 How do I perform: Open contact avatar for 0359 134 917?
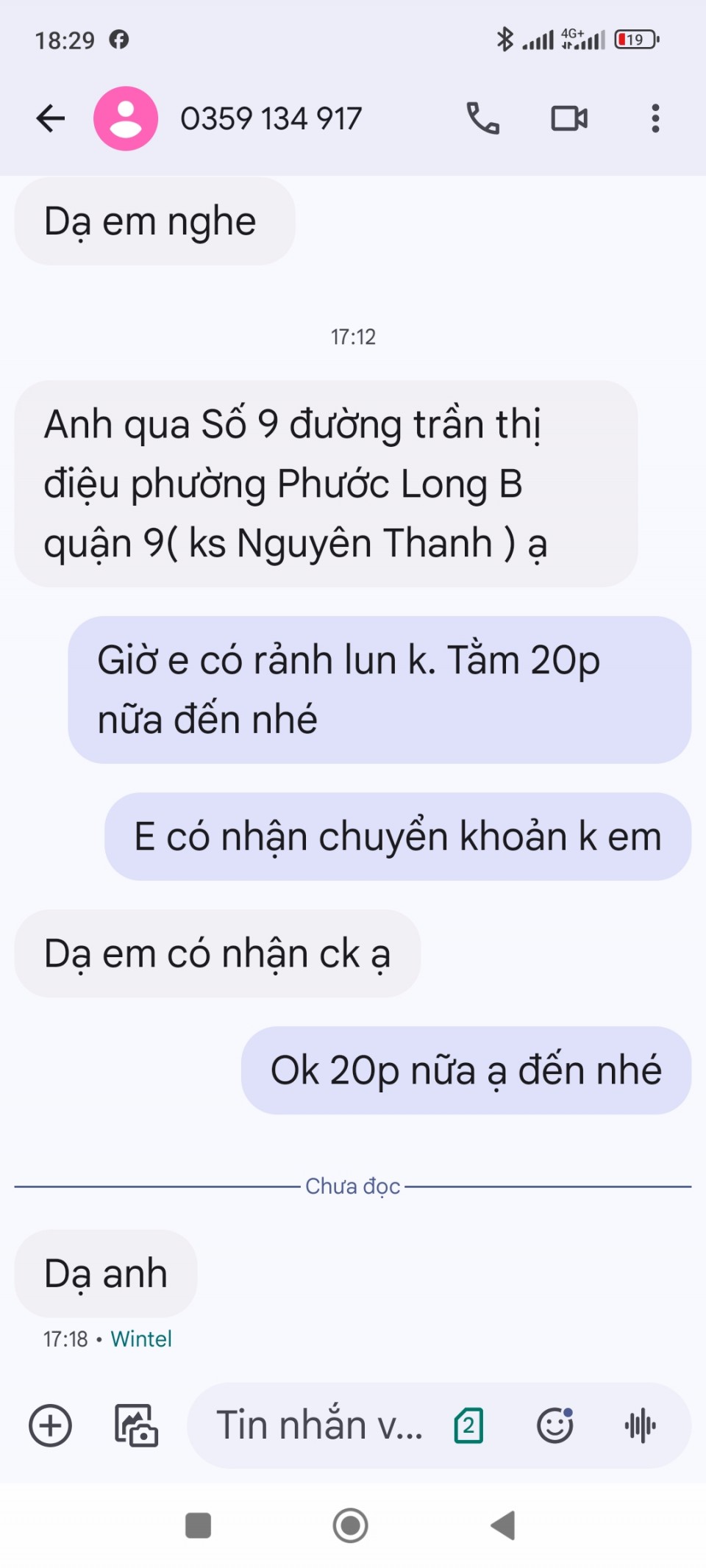[x=126, y=118]
